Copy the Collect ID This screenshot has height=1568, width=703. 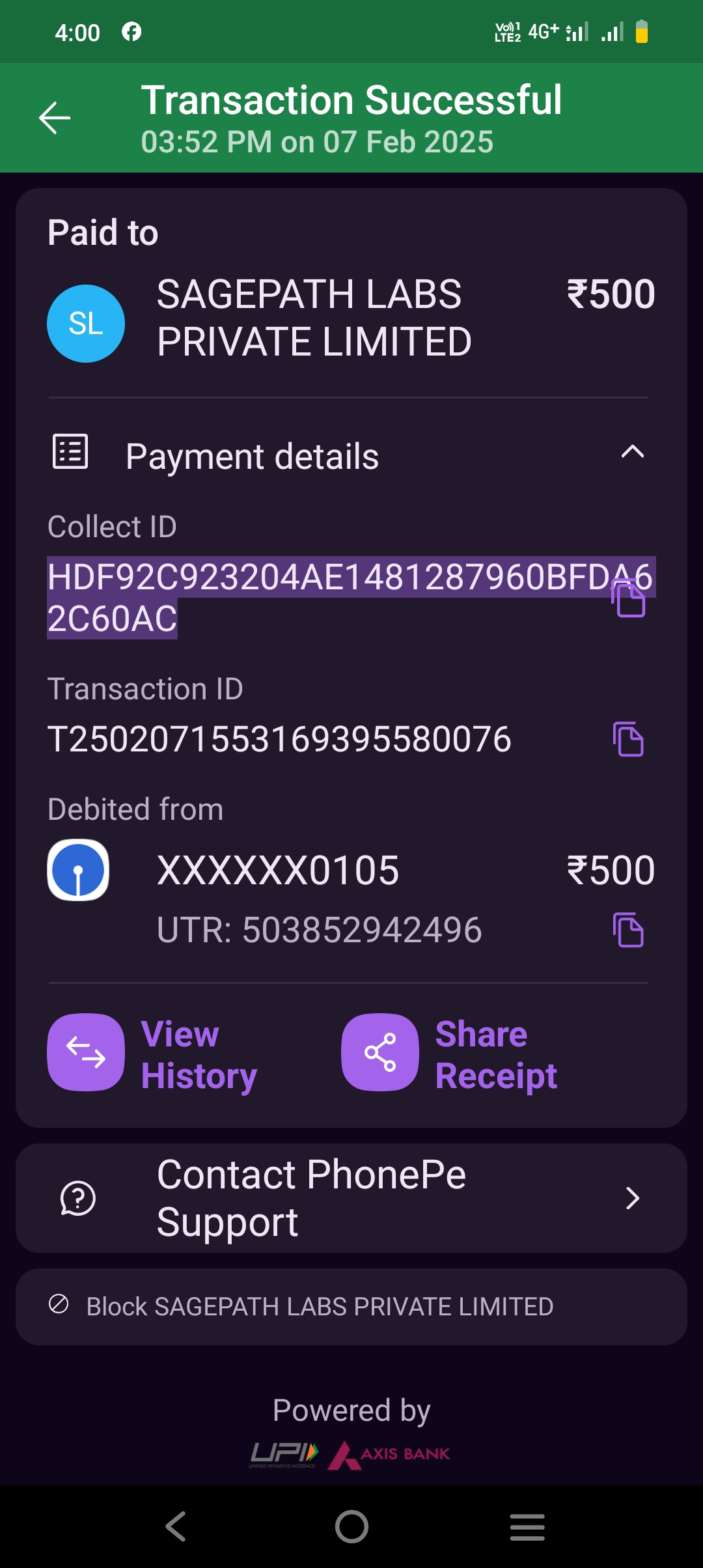click(x=629, y=598)
